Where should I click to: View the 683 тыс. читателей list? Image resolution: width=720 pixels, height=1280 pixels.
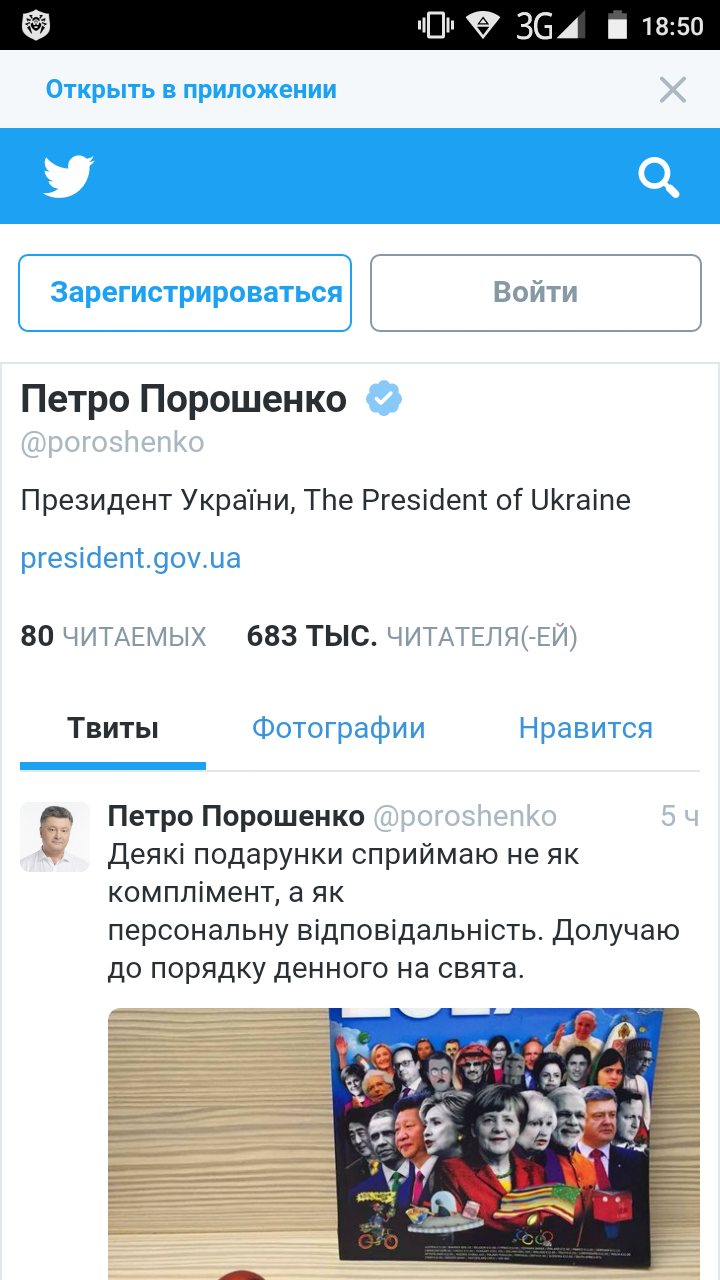click(412, 636)
